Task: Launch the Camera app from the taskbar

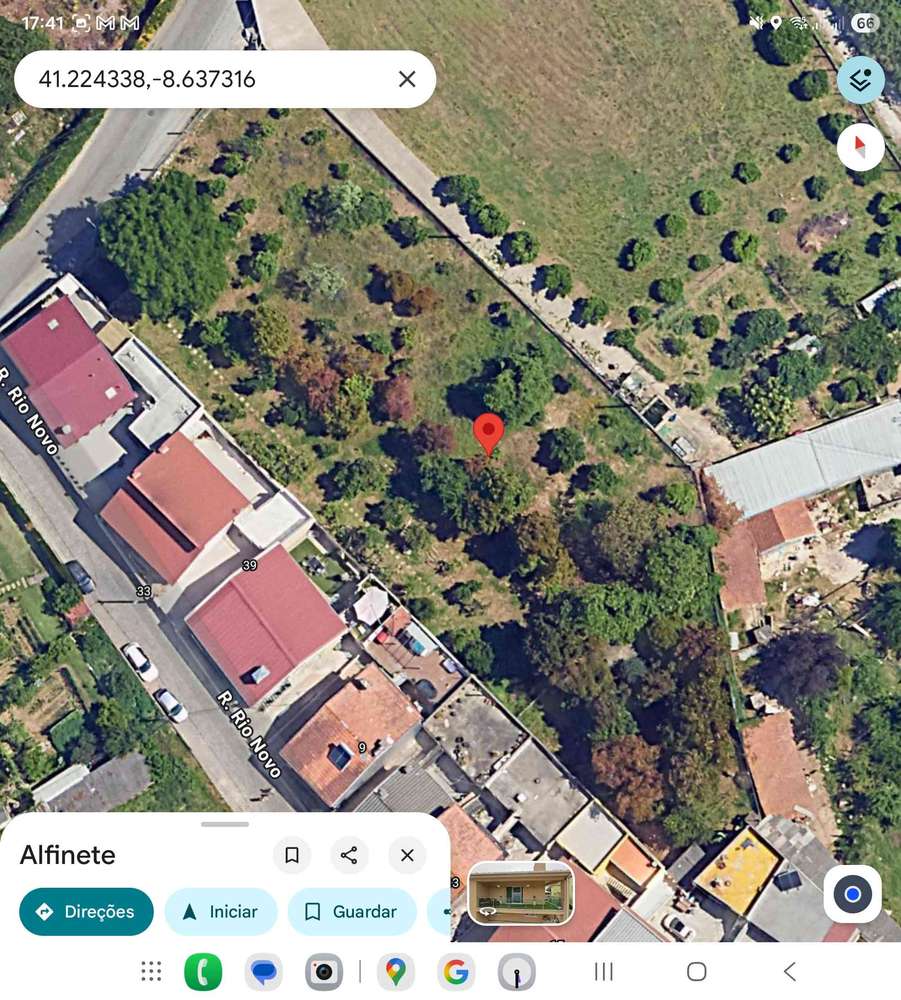Action: pos(323,971)
